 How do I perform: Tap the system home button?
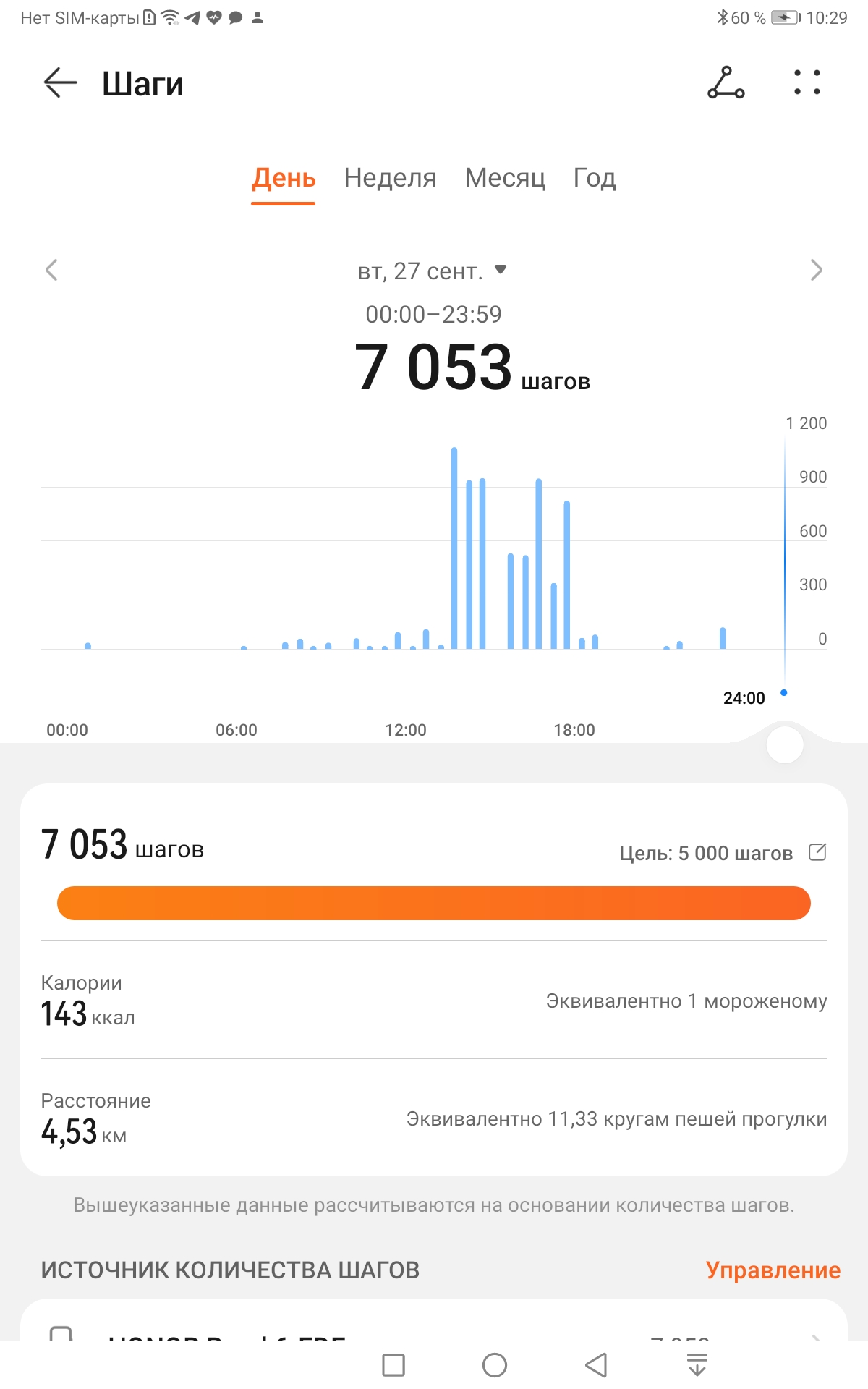(495, 1365)
